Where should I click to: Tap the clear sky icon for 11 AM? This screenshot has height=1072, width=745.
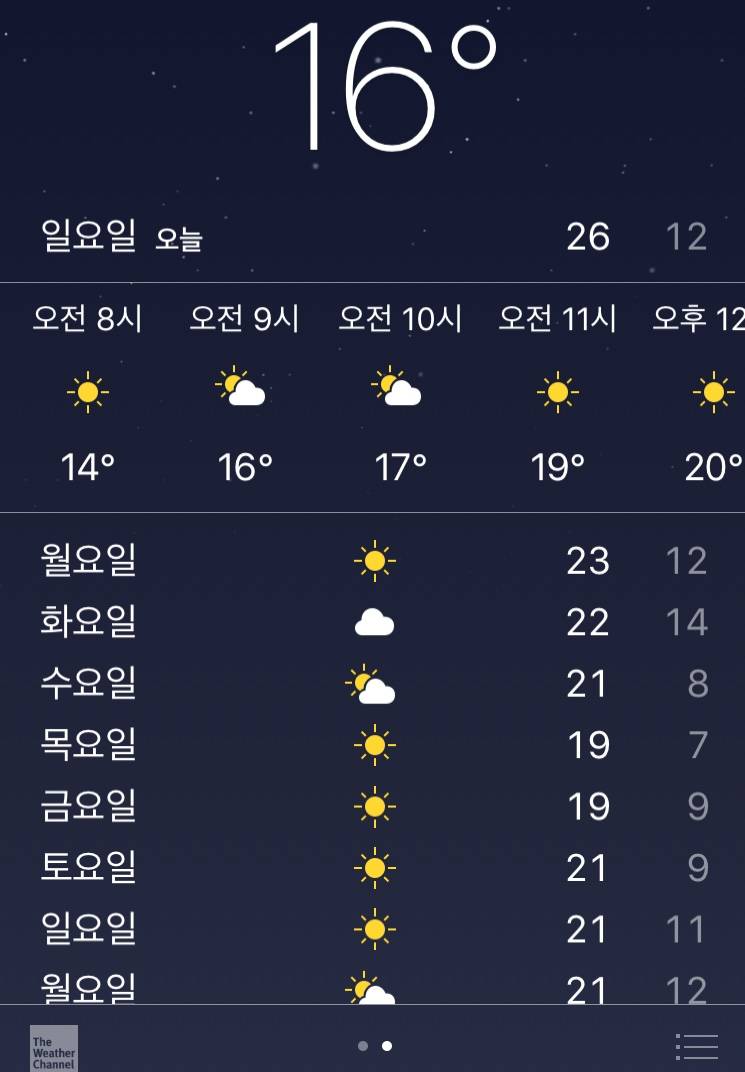pos(557,391)
